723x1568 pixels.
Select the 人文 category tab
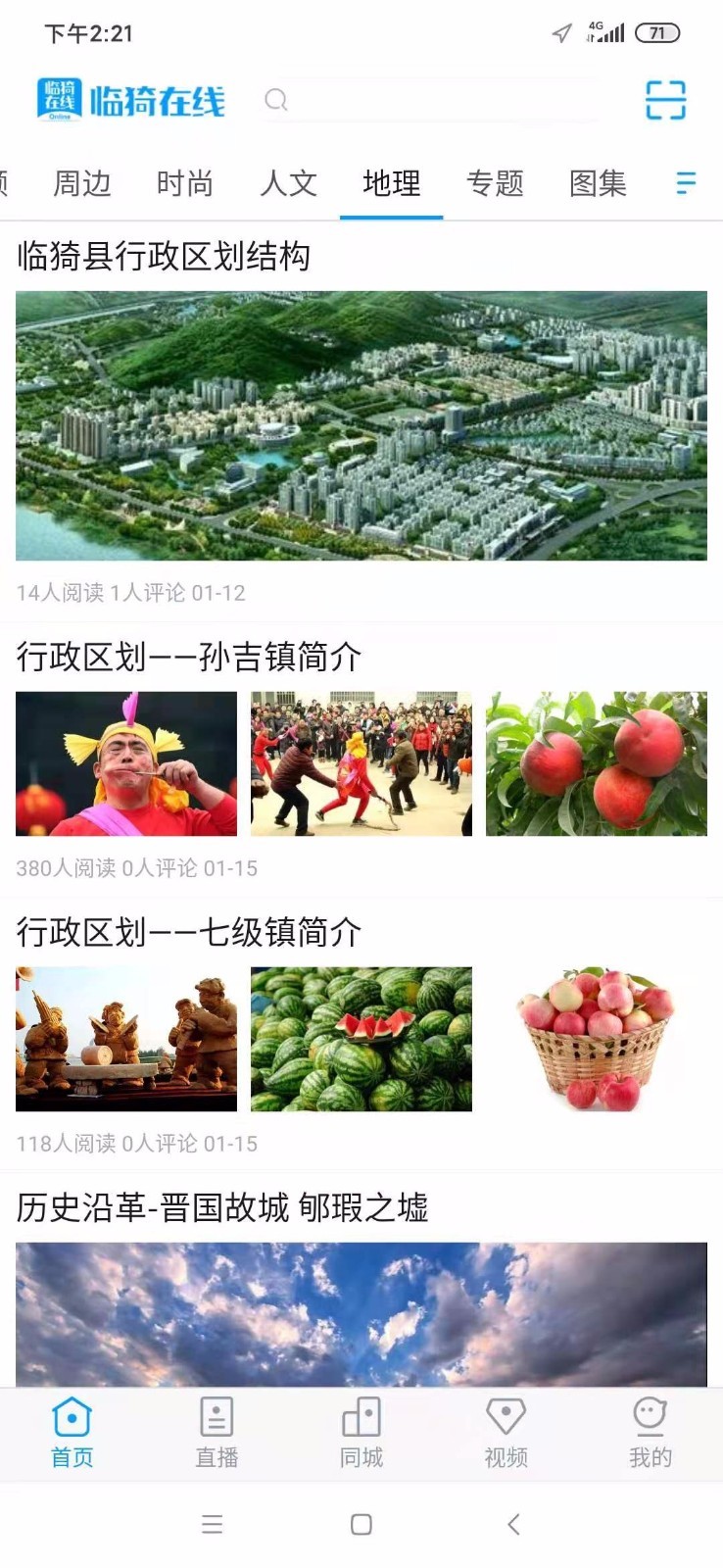(x=288, y=182)
